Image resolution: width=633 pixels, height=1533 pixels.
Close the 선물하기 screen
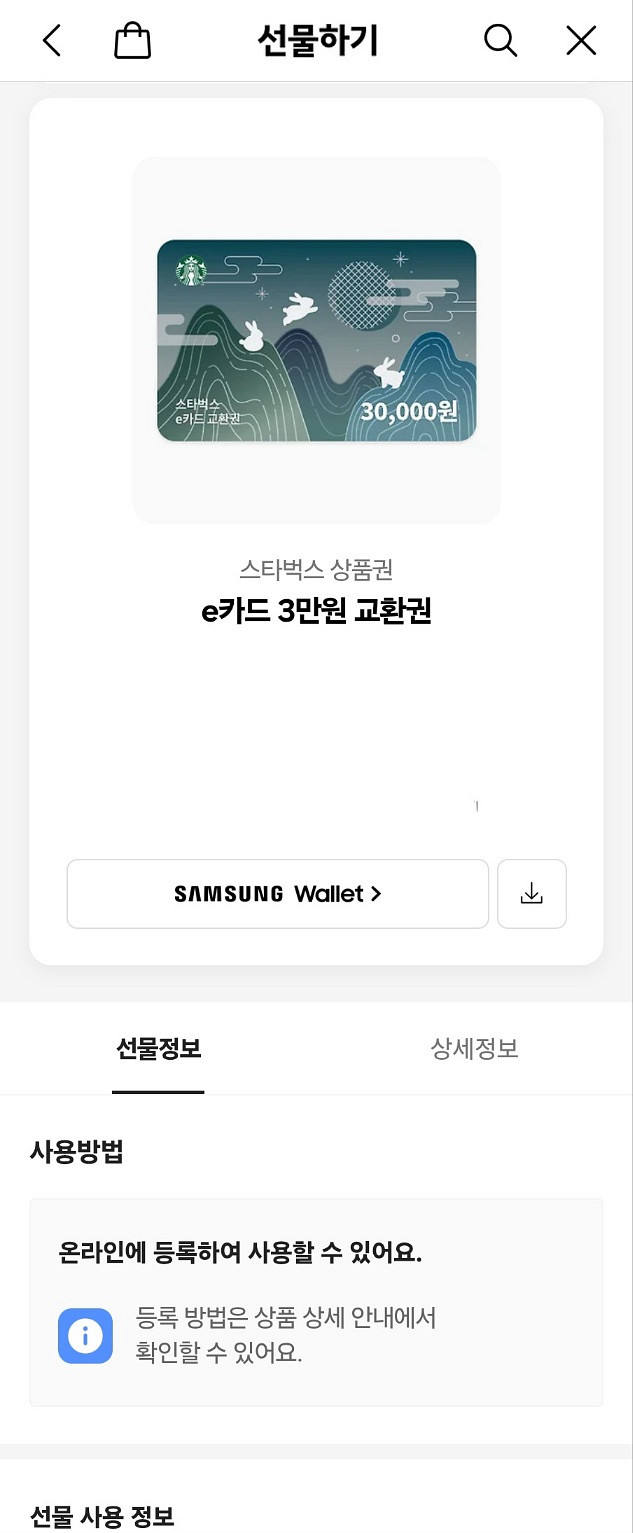581,41
